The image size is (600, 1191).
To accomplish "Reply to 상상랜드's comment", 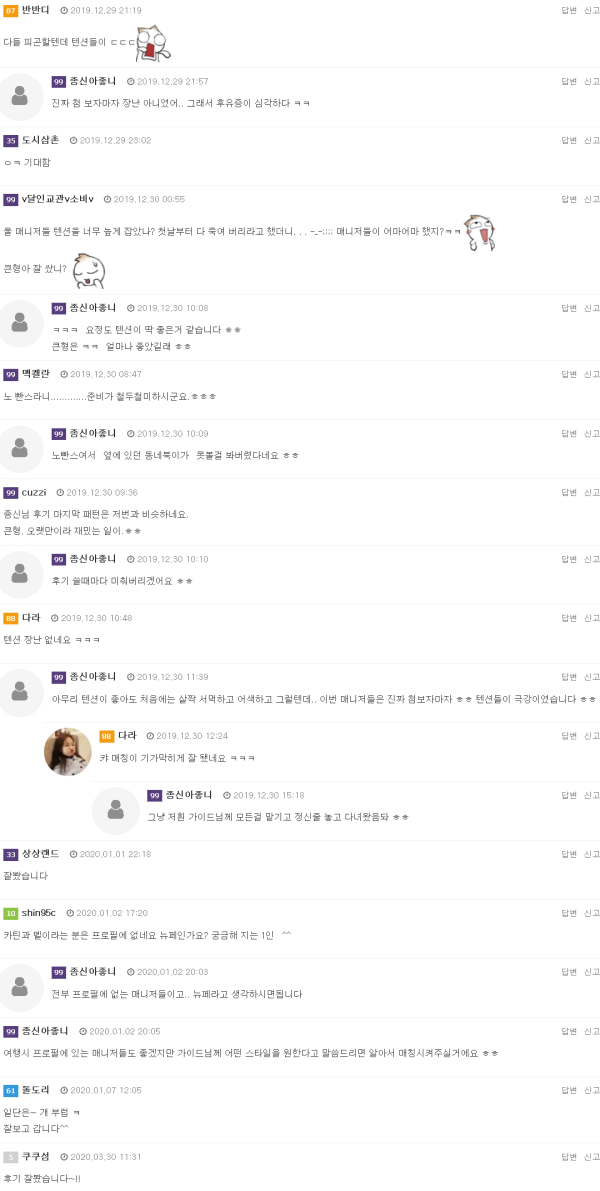I will coord(569,854).
